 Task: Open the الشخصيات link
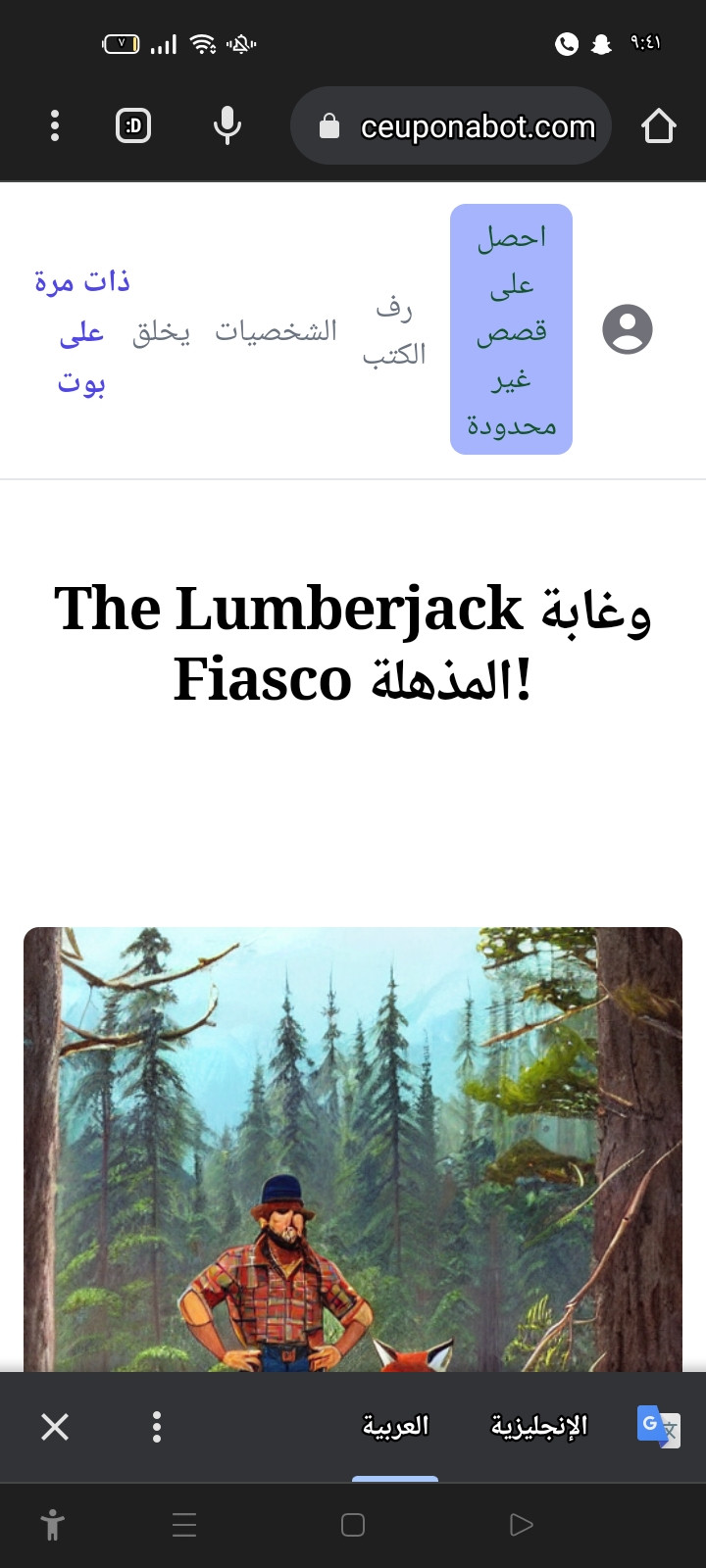point(277,331)
